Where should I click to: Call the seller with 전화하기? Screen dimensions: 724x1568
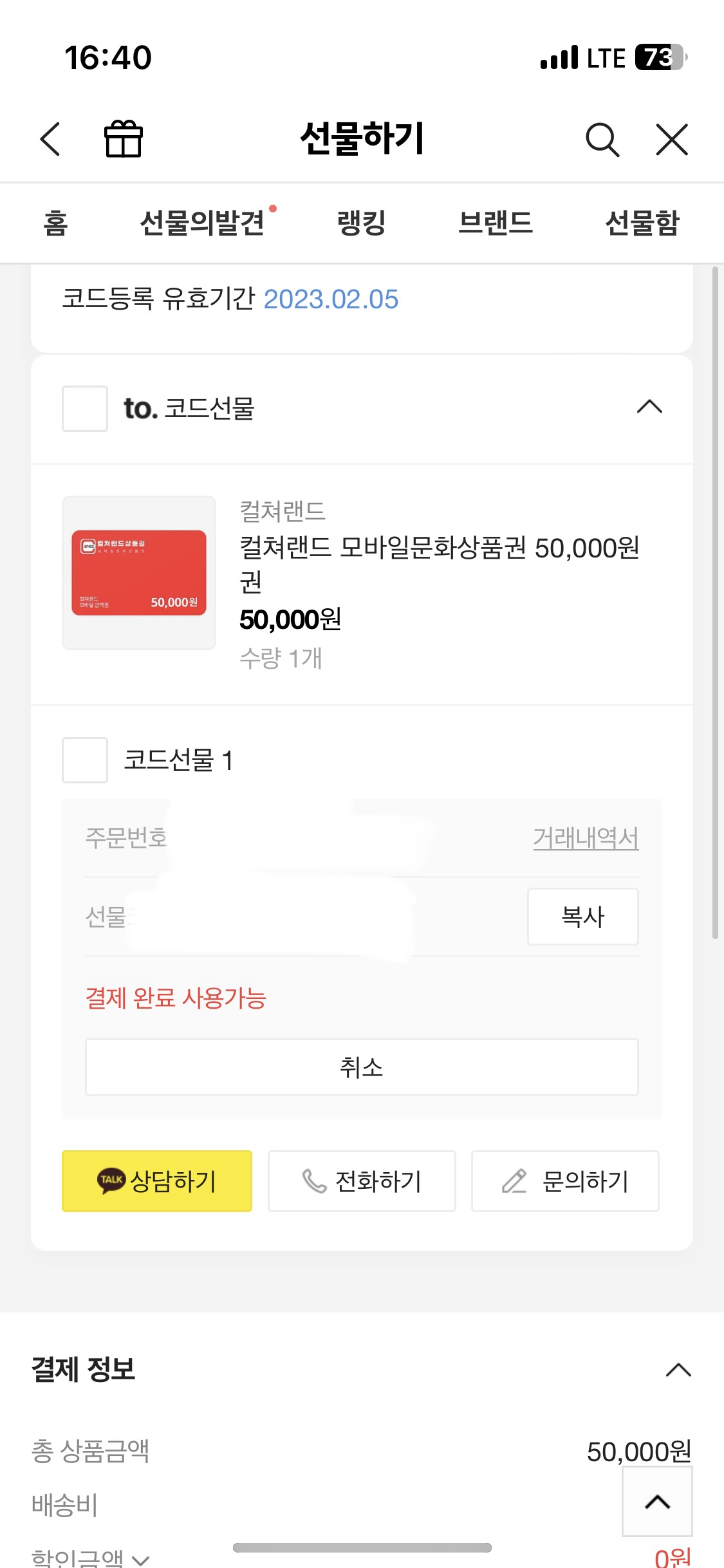pyautogui.click(x=362, y=1181)
